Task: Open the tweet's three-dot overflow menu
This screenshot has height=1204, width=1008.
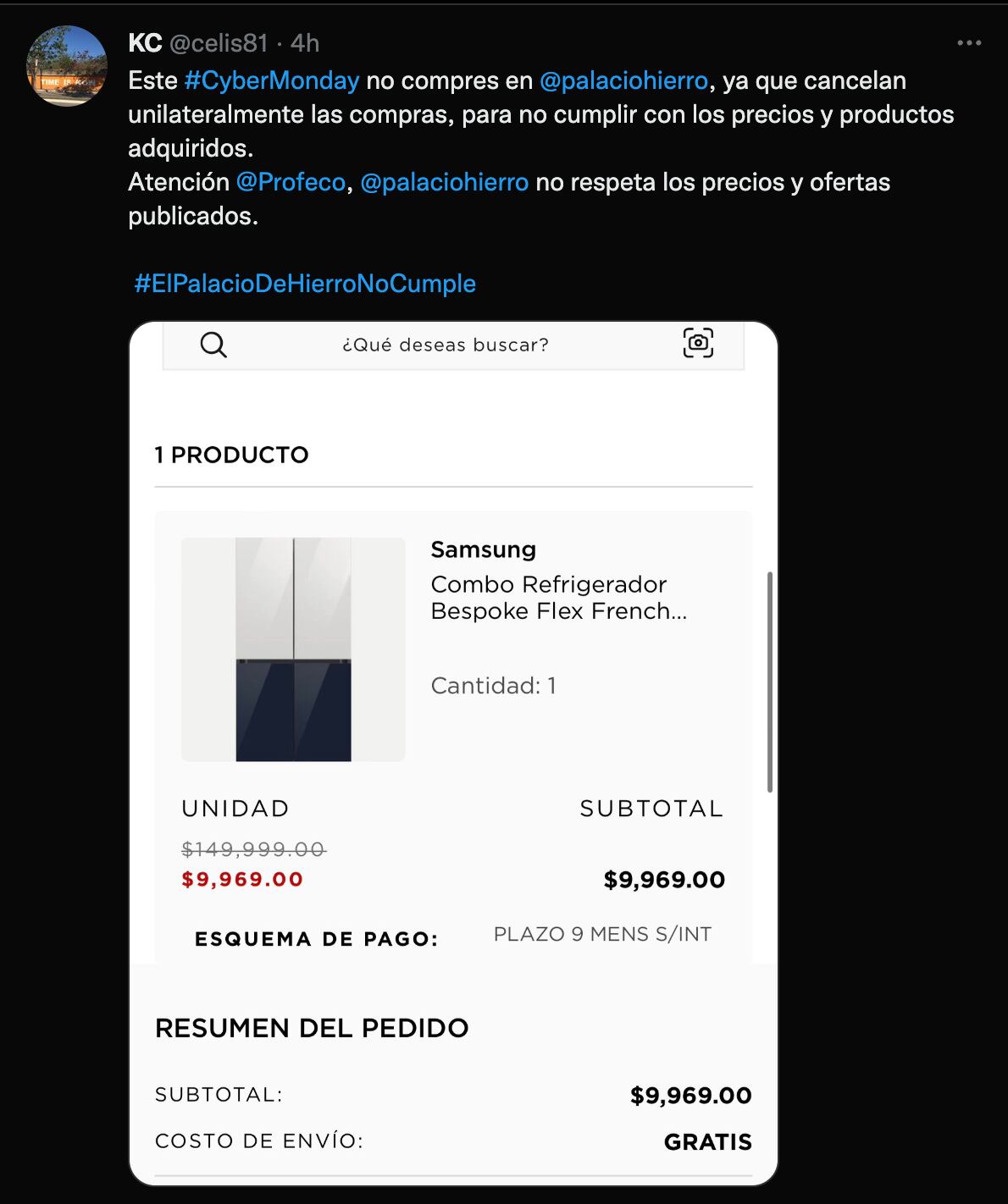Action: (969, 43)
